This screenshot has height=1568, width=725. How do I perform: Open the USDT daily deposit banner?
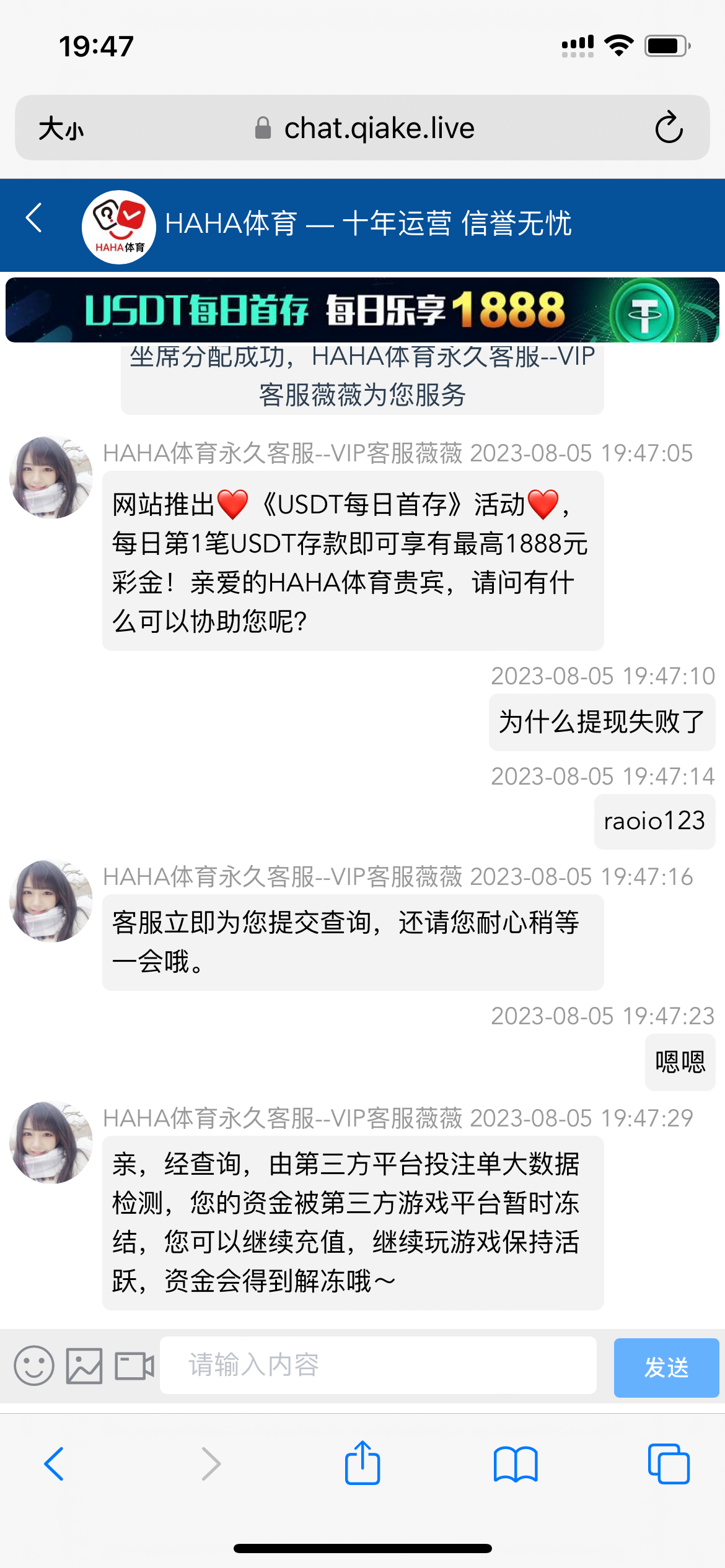point(362,310)
